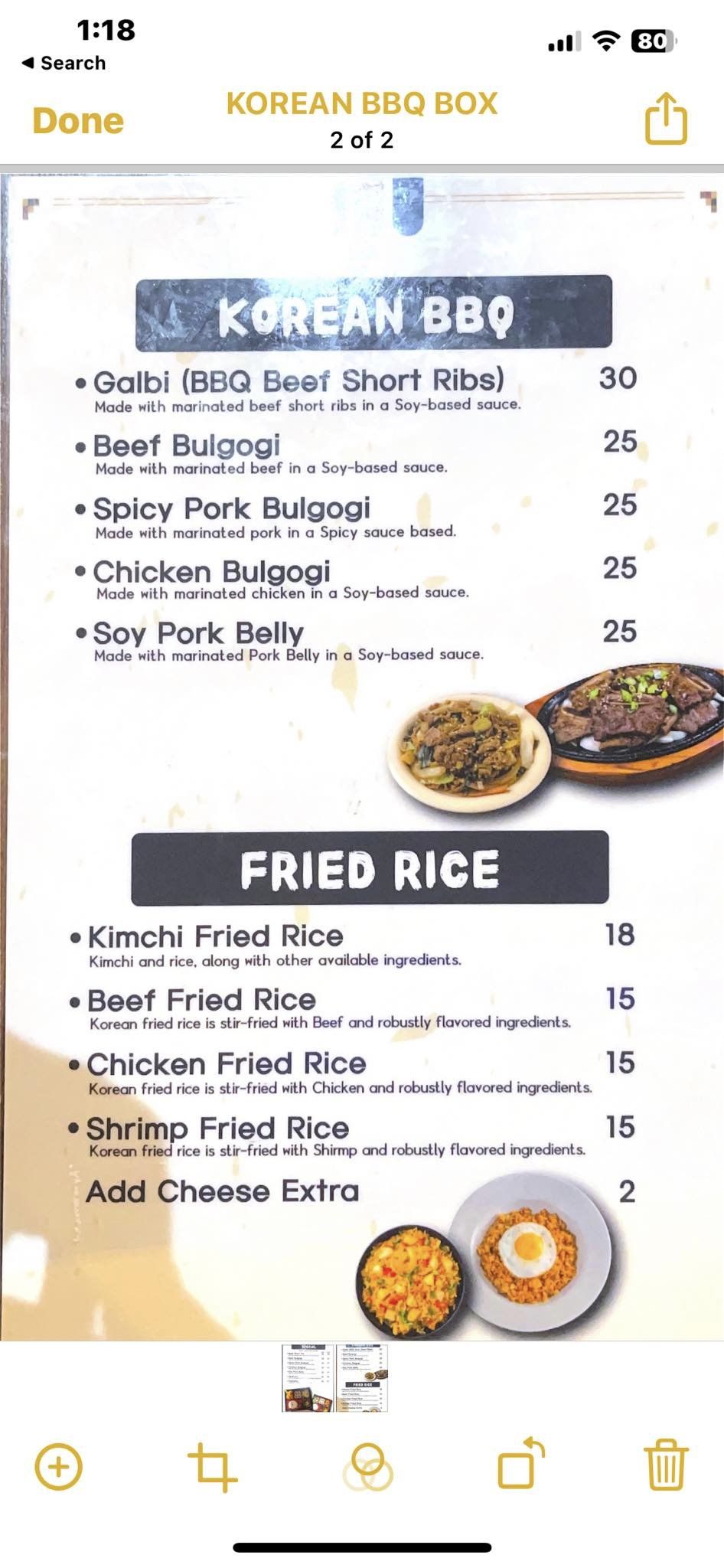Rotate the scanned page
Screen dimensions: 724x1568
520,1465
